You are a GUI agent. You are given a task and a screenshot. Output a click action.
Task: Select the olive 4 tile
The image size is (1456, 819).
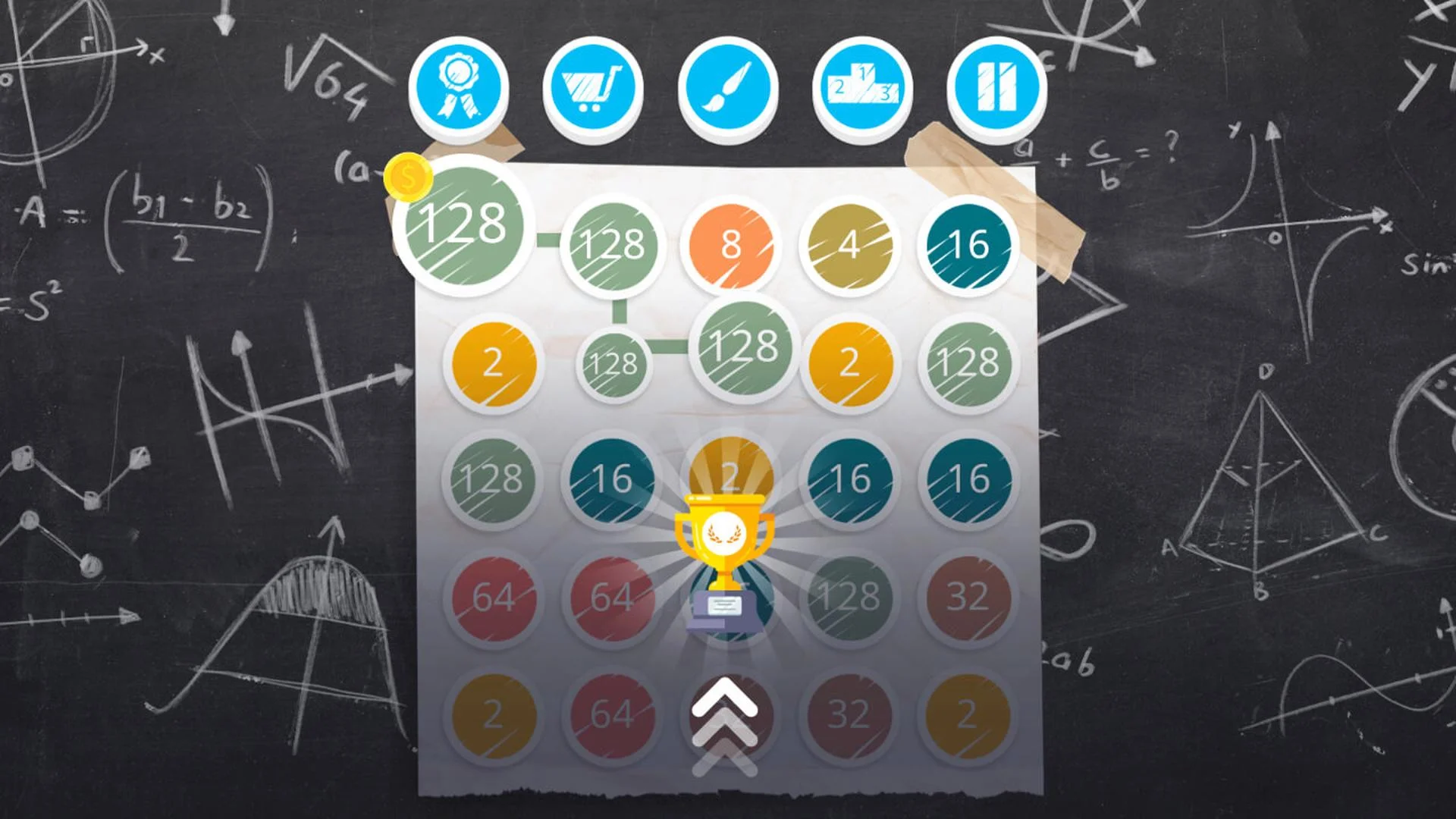[849, 245]
